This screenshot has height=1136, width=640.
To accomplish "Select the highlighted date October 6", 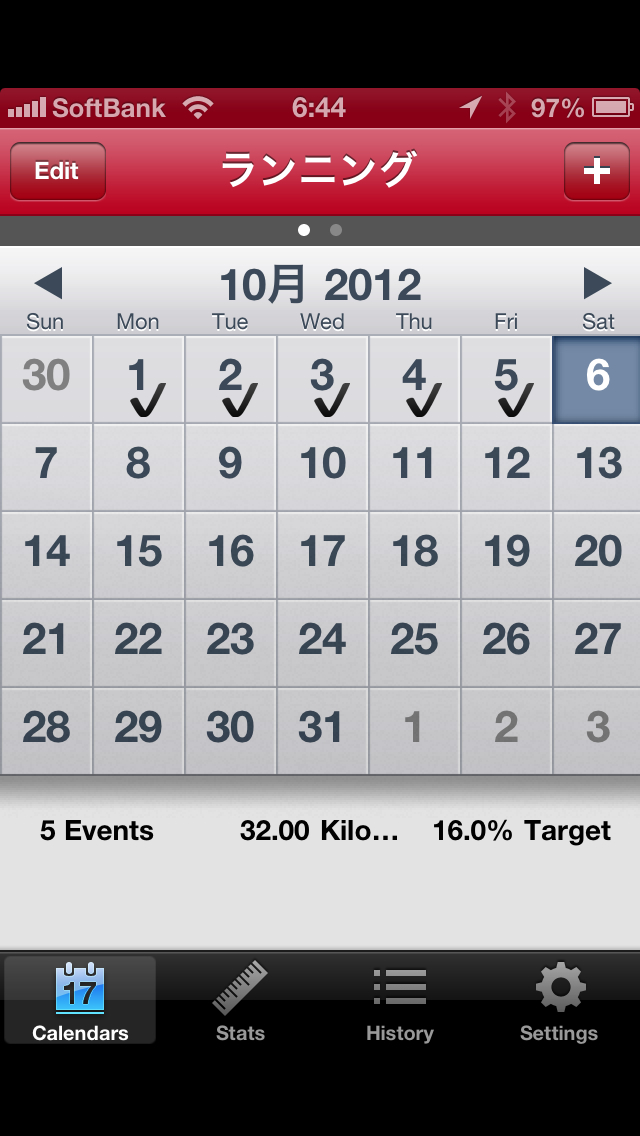I will click(597, 379).
